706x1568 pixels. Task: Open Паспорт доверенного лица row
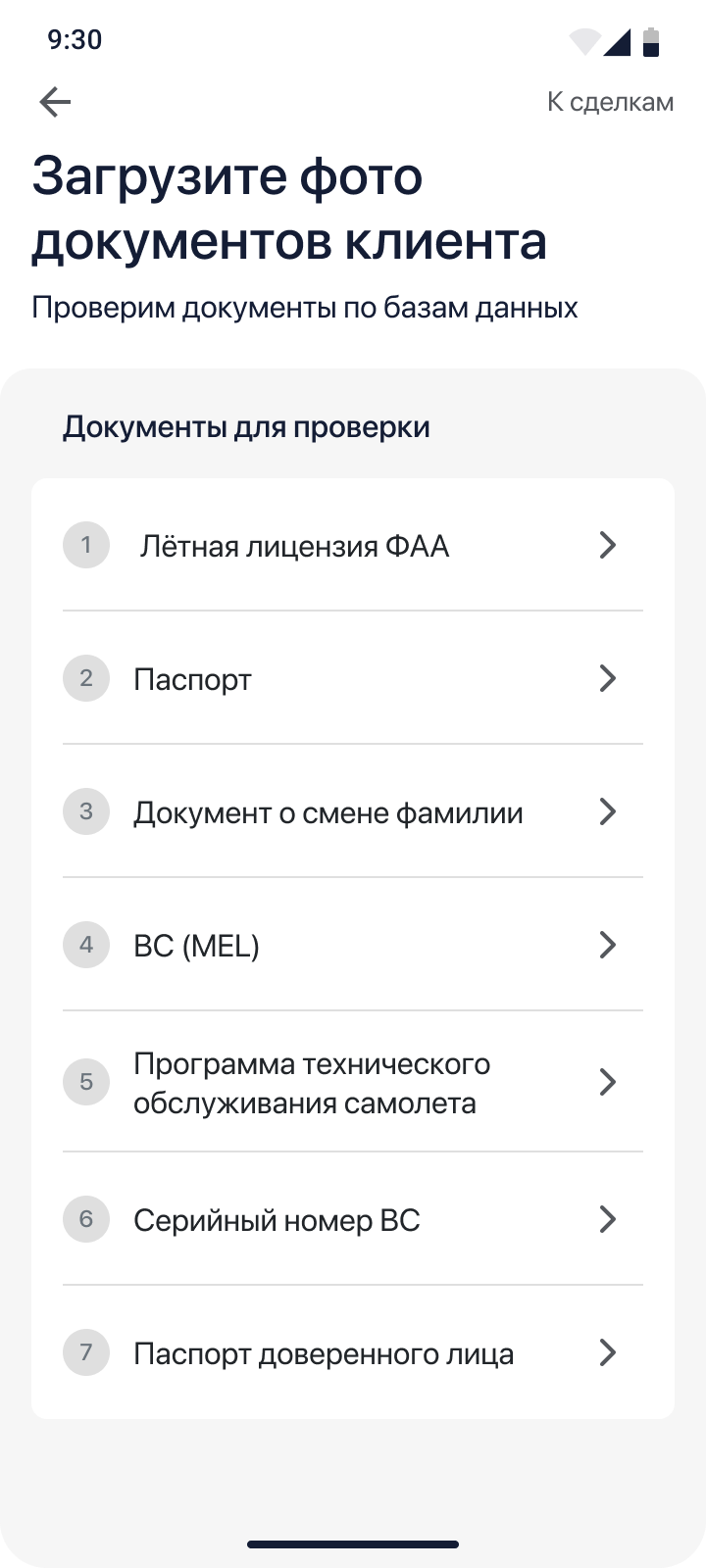[353, 1352]
